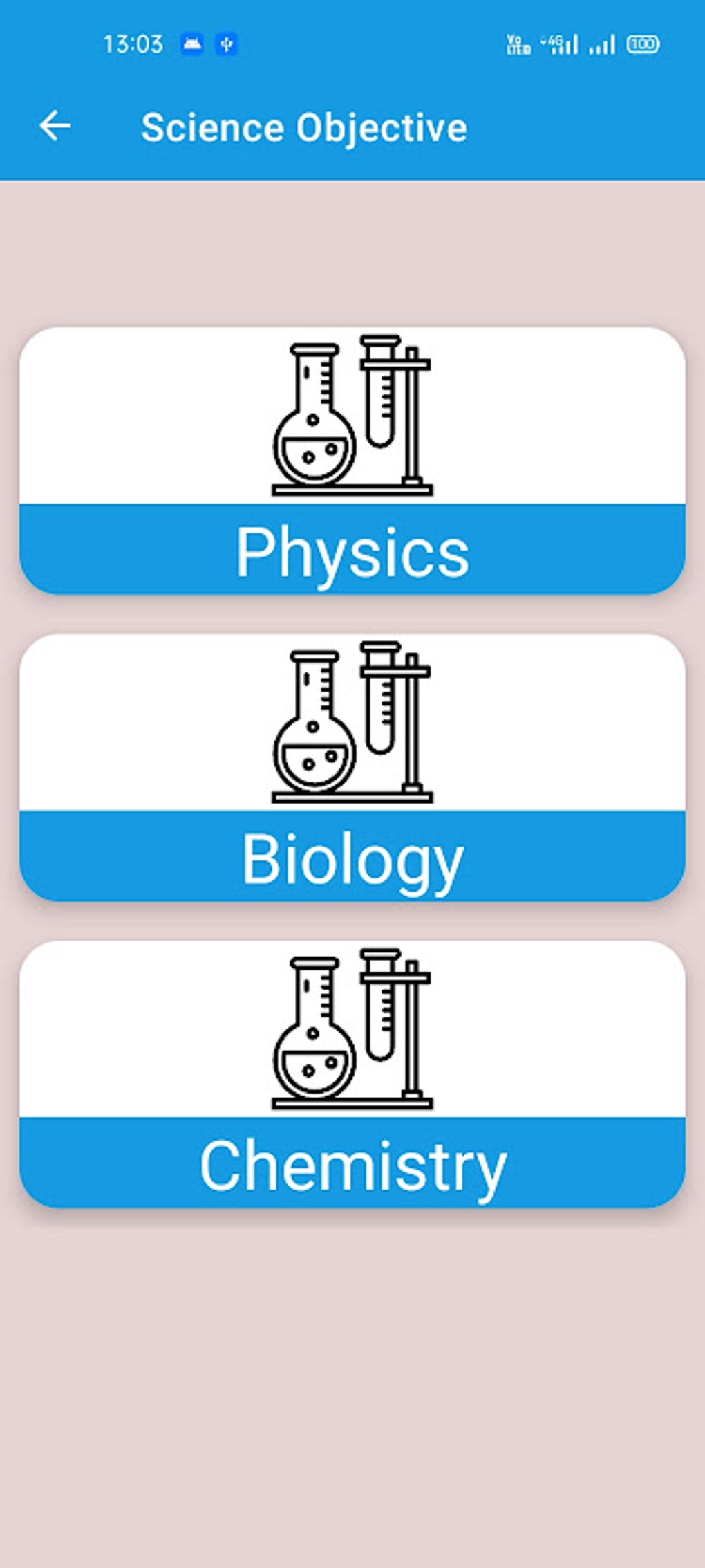Image resolution: width=705 pixels, height=1568 pixels.
Task: Go back using the arrow icon
Action: [x=55, y=126]
